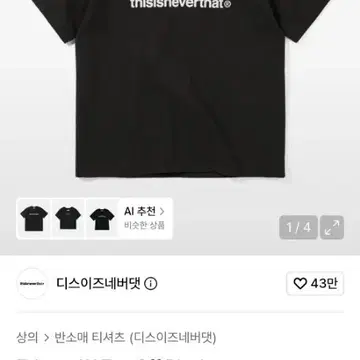This screenshot has width=360, height=360.
Task: Tap the main black t-shirt product image
Action: click(180, 88)
